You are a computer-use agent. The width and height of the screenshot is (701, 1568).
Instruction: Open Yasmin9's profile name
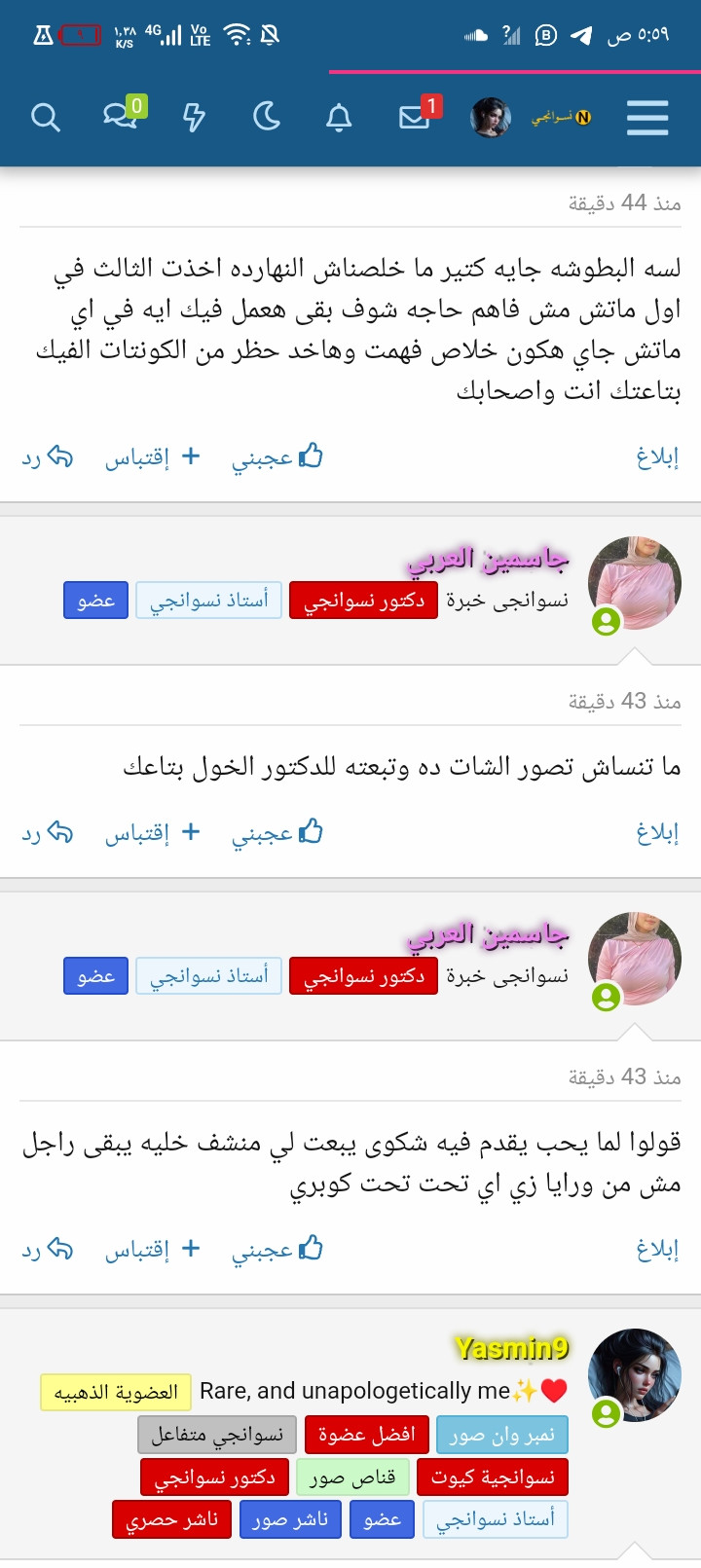(x=512, y=1348)
